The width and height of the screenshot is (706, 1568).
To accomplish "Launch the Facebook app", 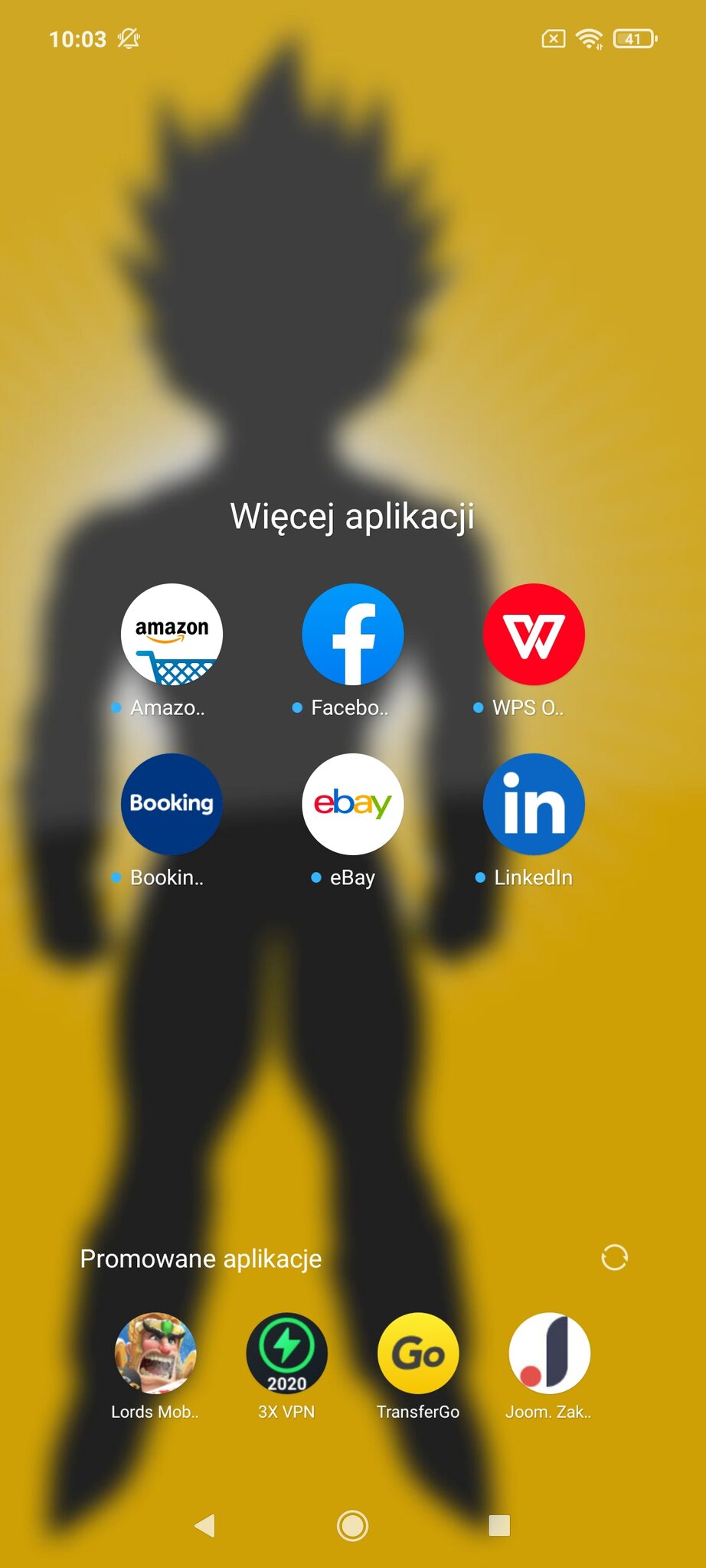I will pos(352,634).
